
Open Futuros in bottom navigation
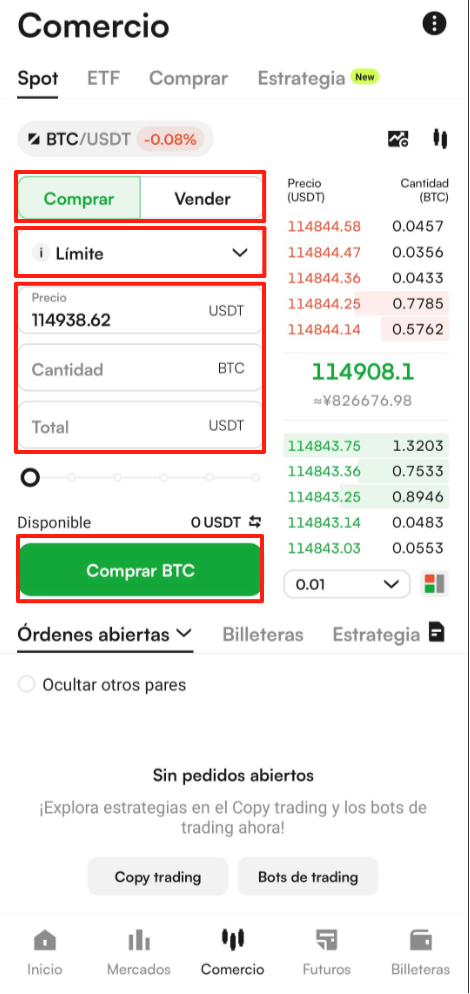pos(326,952)
